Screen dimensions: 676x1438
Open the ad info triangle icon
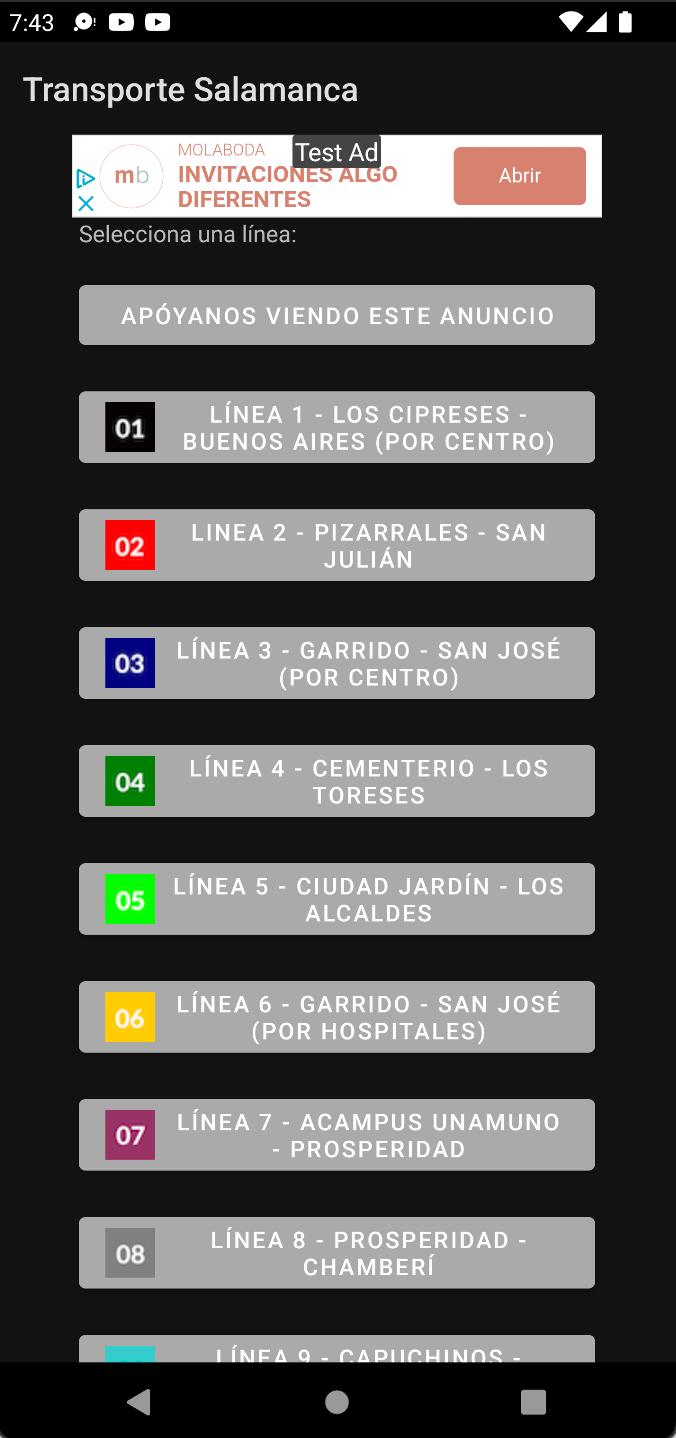86,179
